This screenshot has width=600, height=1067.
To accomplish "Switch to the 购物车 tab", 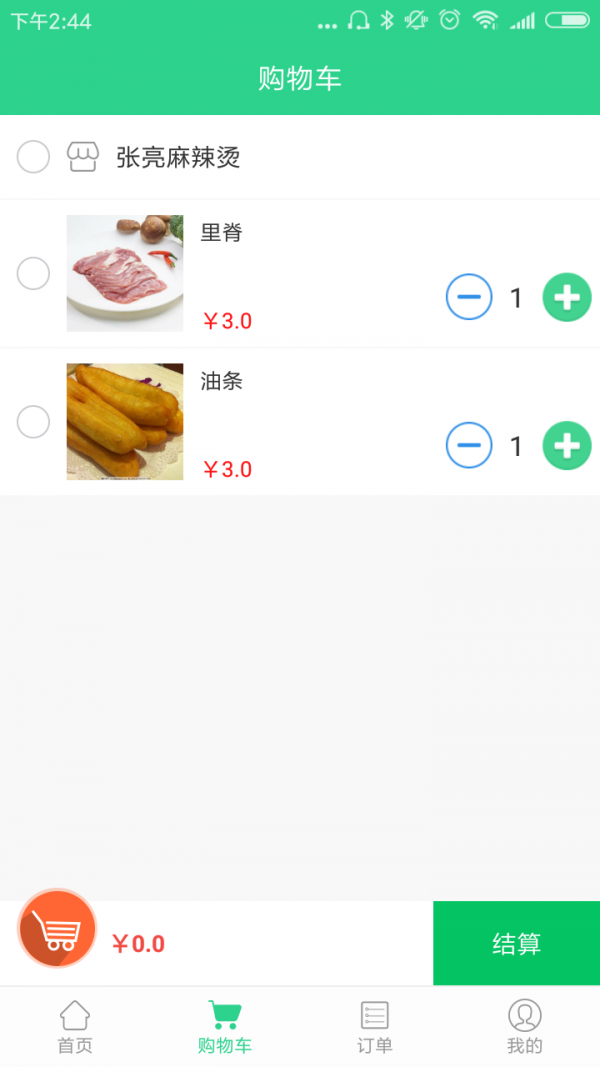I will (225, 1027).
